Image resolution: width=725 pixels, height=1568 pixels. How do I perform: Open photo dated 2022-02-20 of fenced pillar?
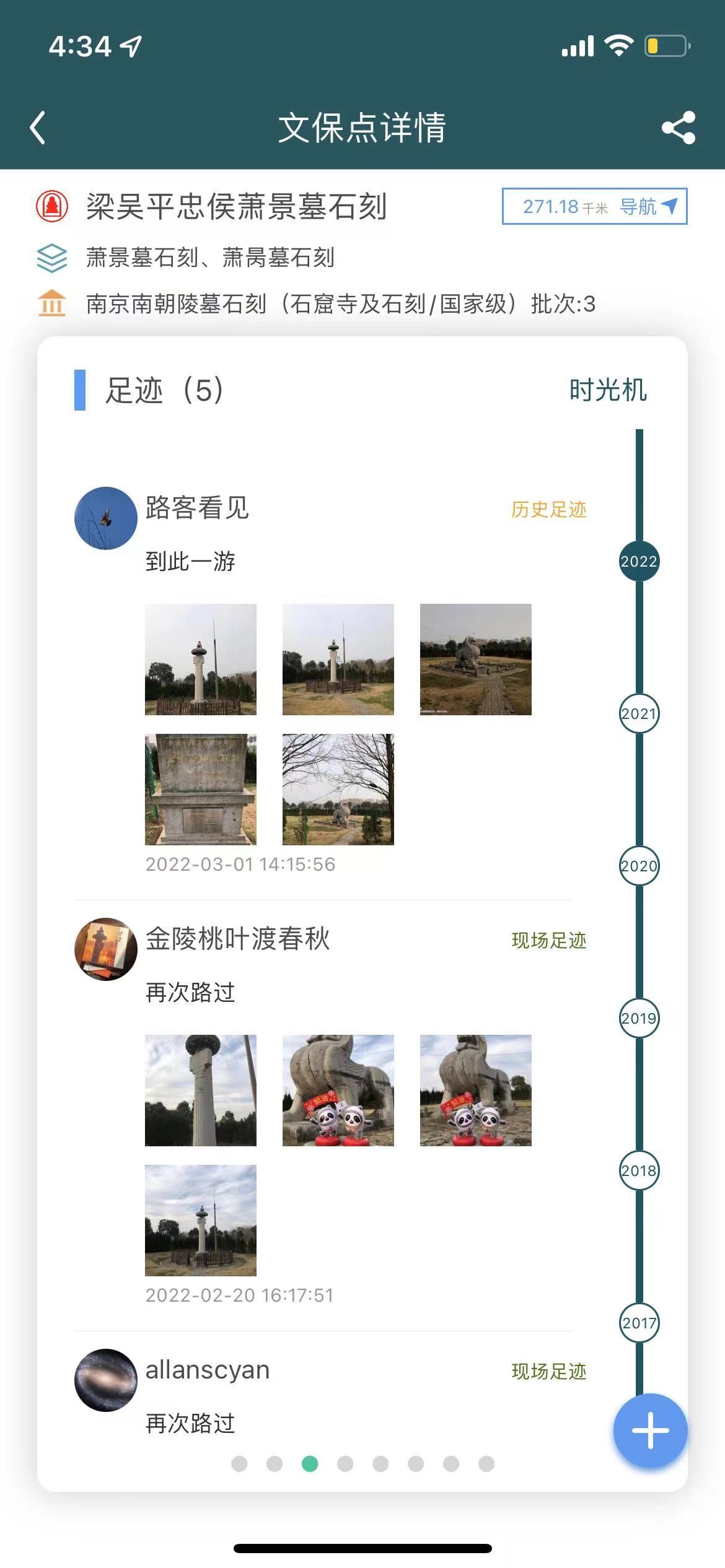click(x=201, y=1221)
